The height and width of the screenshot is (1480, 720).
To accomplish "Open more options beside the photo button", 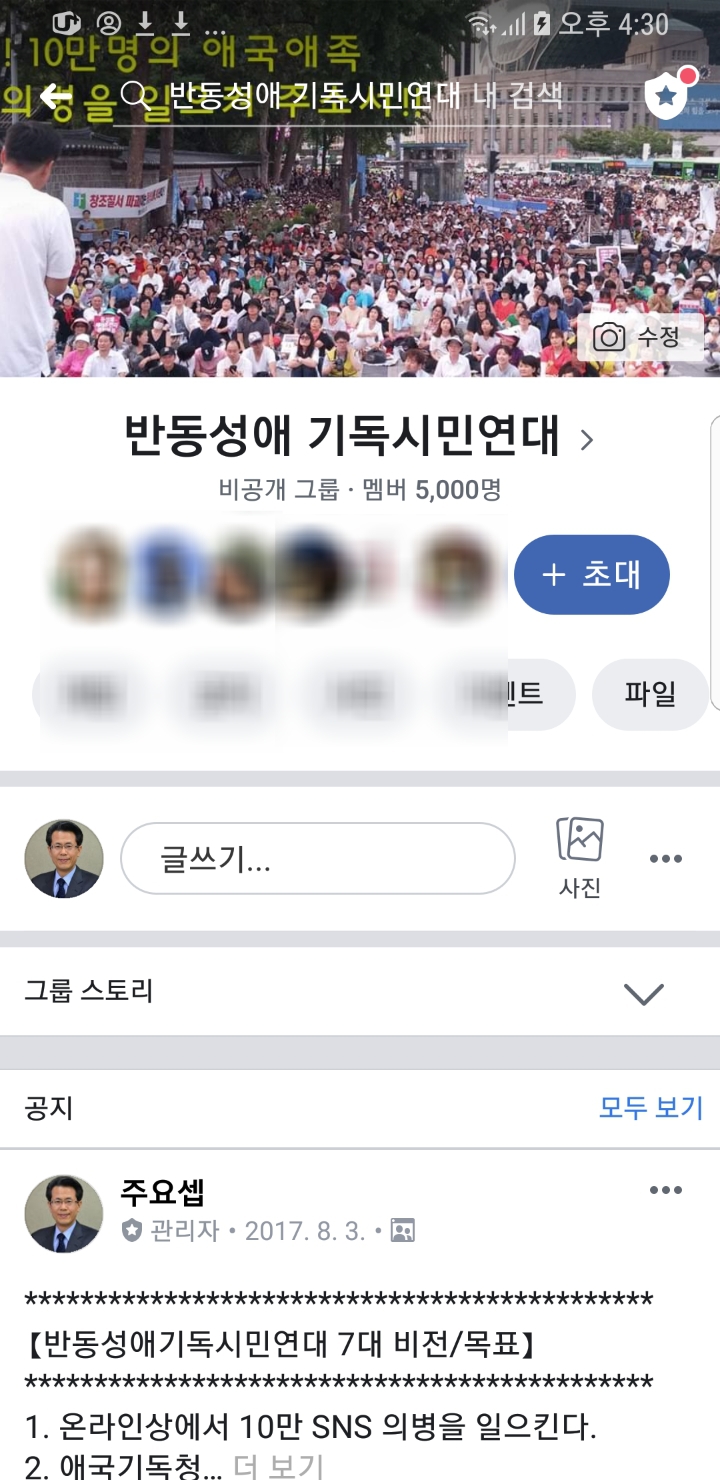I will click(666, 859).
